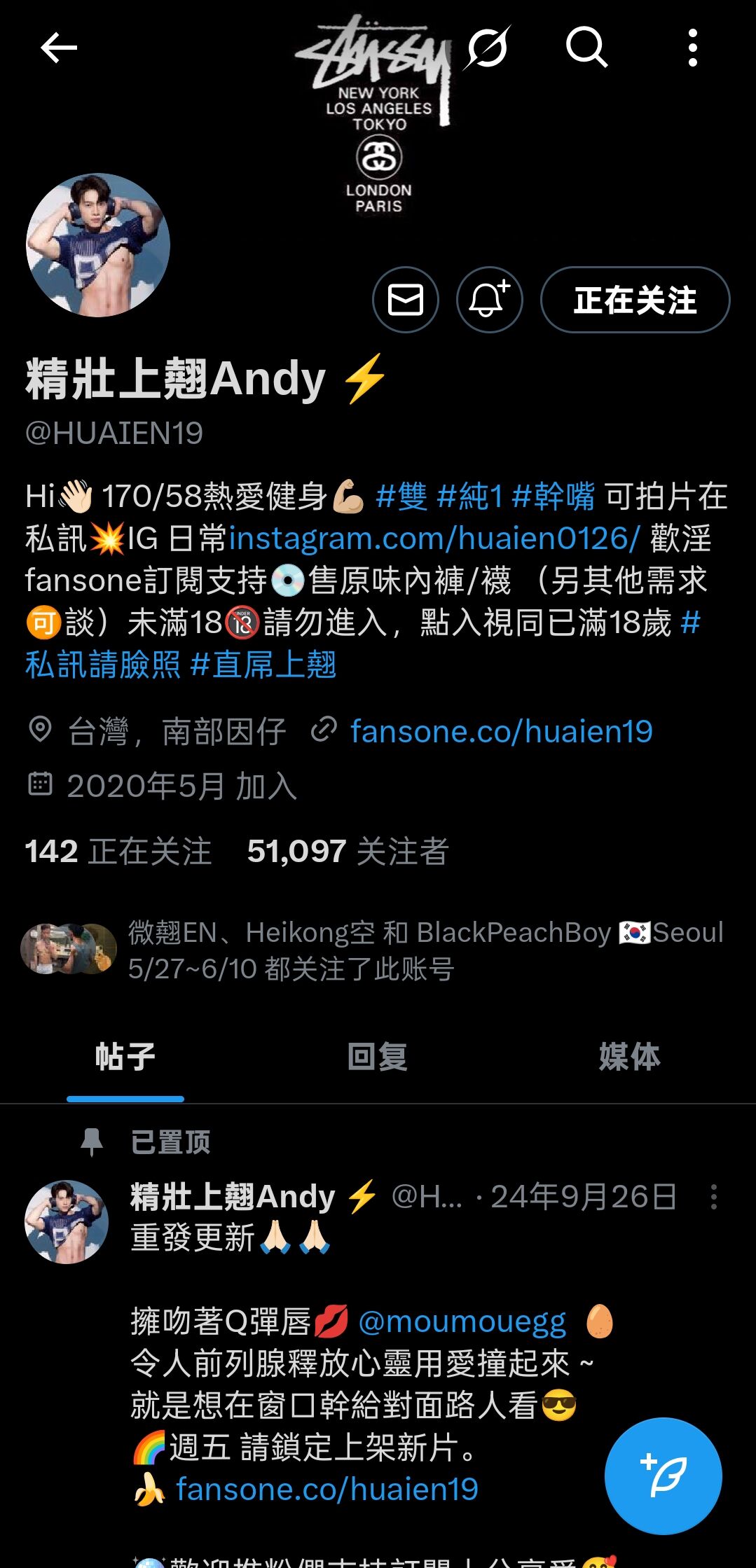Compose a new post with floating button
The width and height of the screenshot is (756, 1568).
click(x=663, y=1476)
